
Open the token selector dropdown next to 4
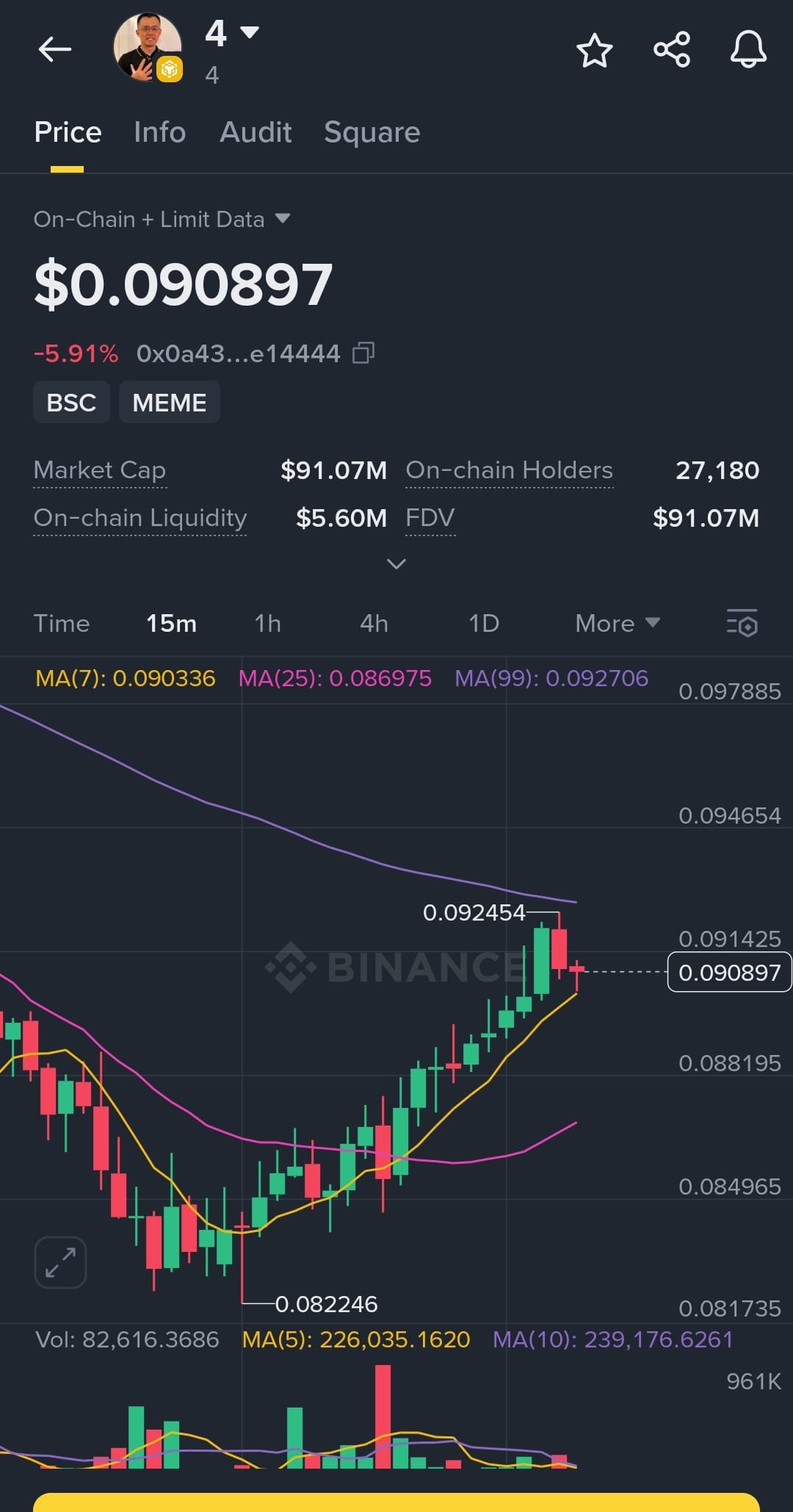pos(250,32)
